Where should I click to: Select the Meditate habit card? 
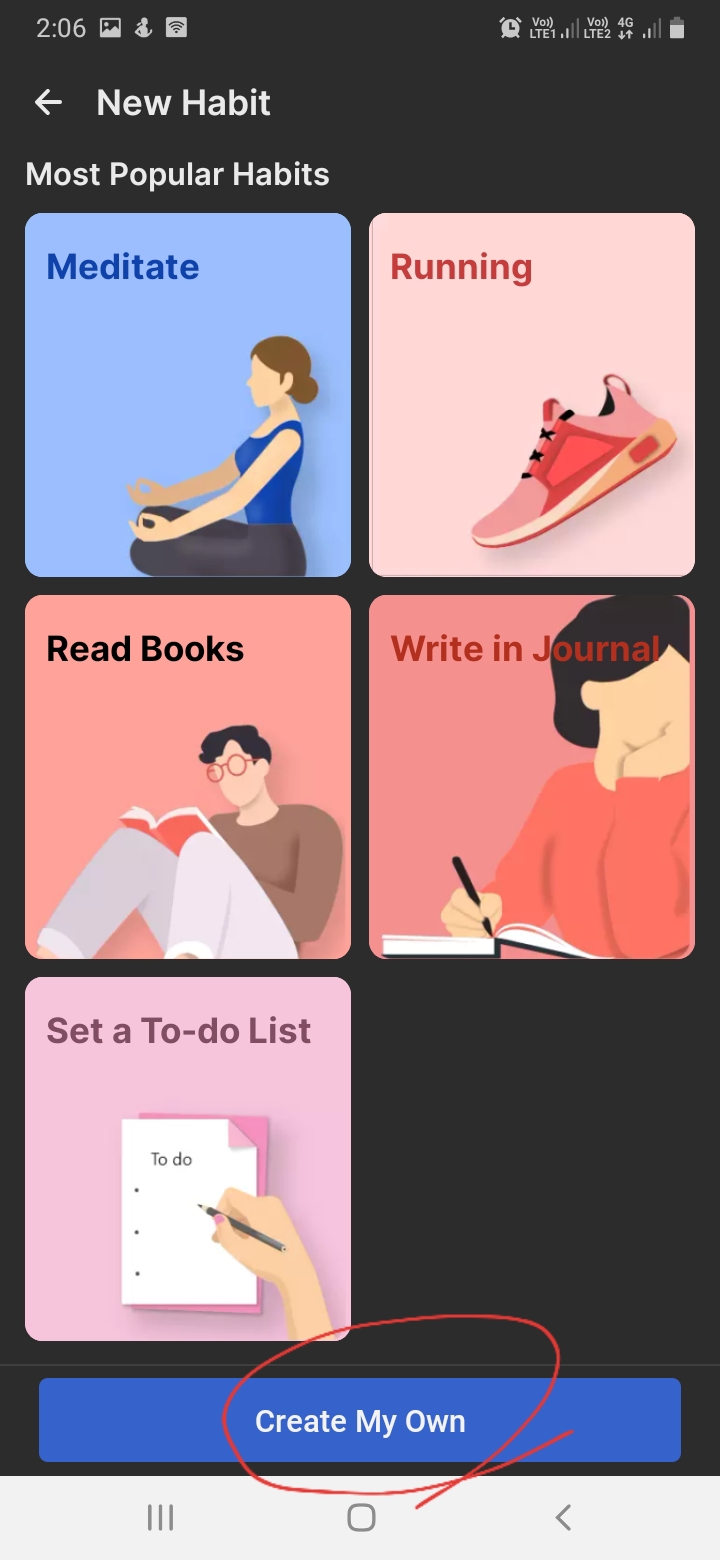point(188,395)
